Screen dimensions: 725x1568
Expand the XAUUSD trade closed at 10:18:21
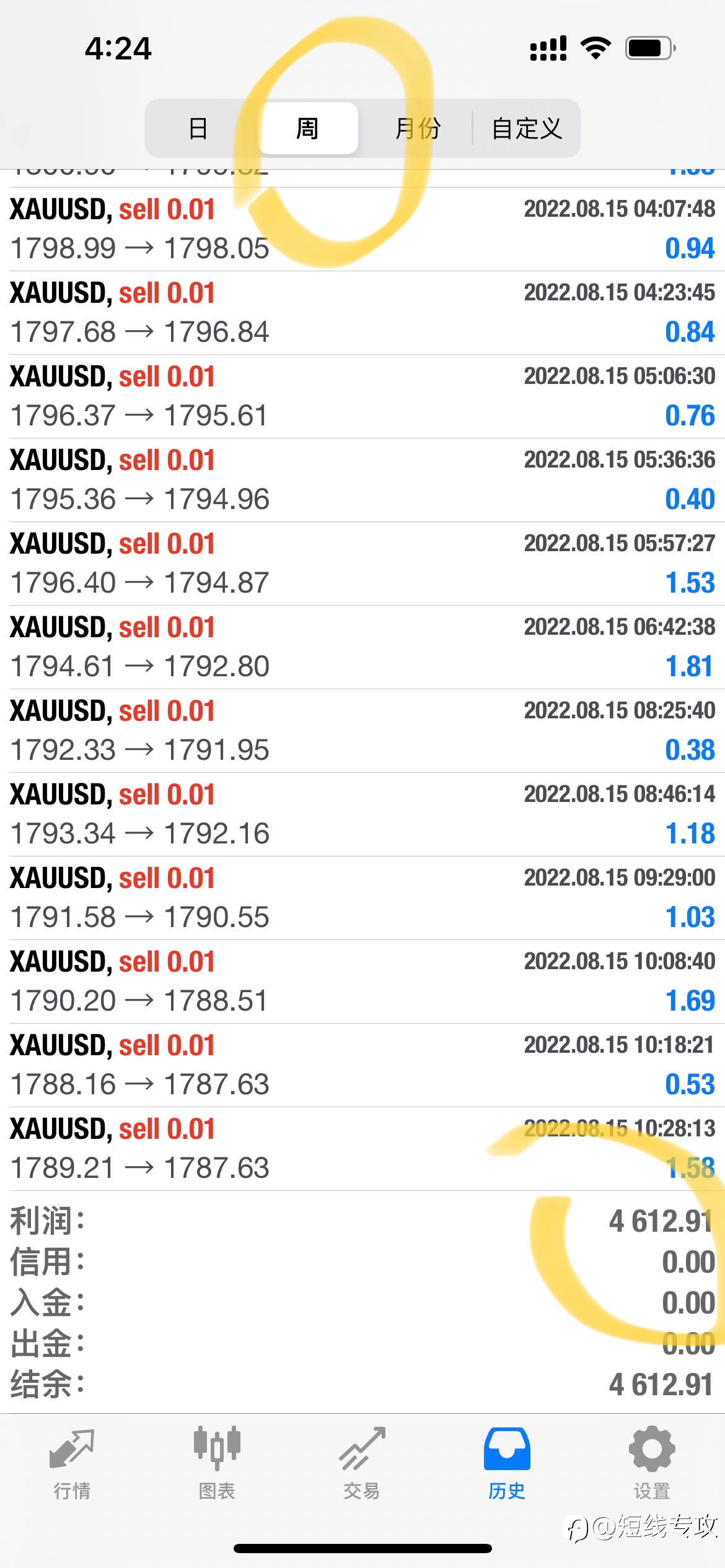click(362, 1065)
